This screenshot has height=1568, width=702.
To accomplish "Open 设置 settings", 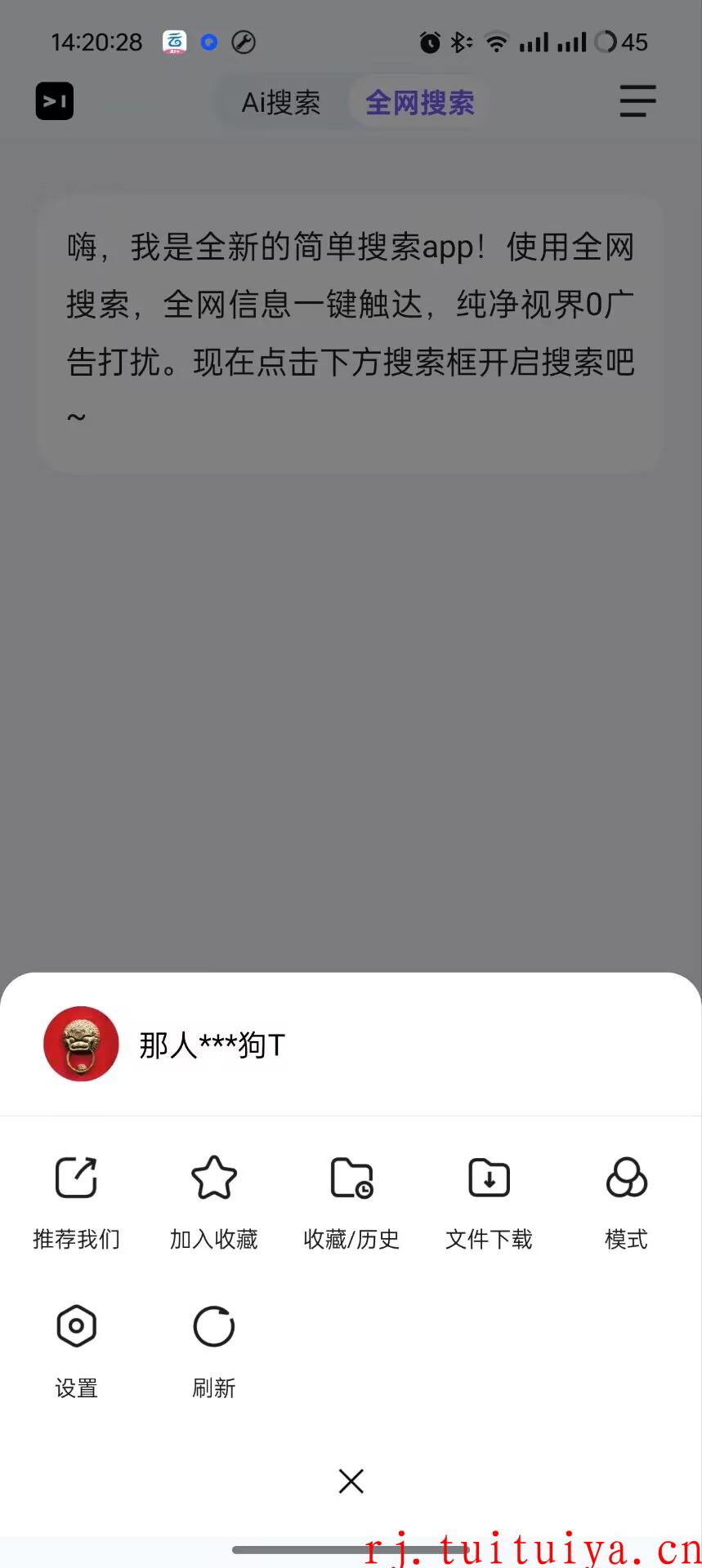I will 76,1351.
